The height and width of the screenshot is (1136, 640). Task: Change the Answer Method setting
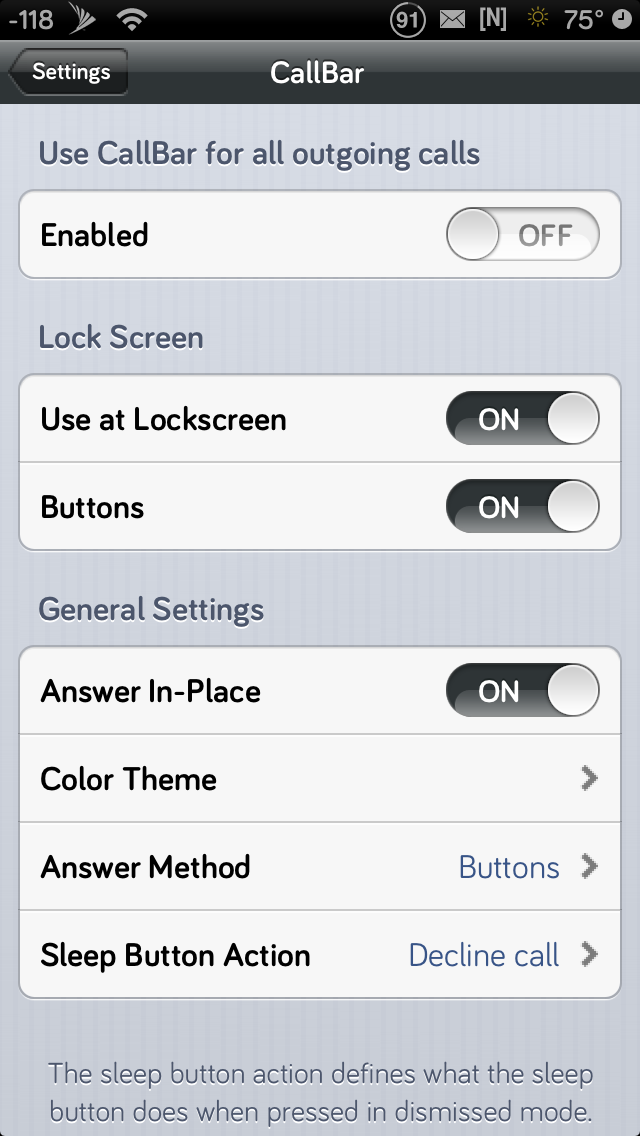(320, 867)
